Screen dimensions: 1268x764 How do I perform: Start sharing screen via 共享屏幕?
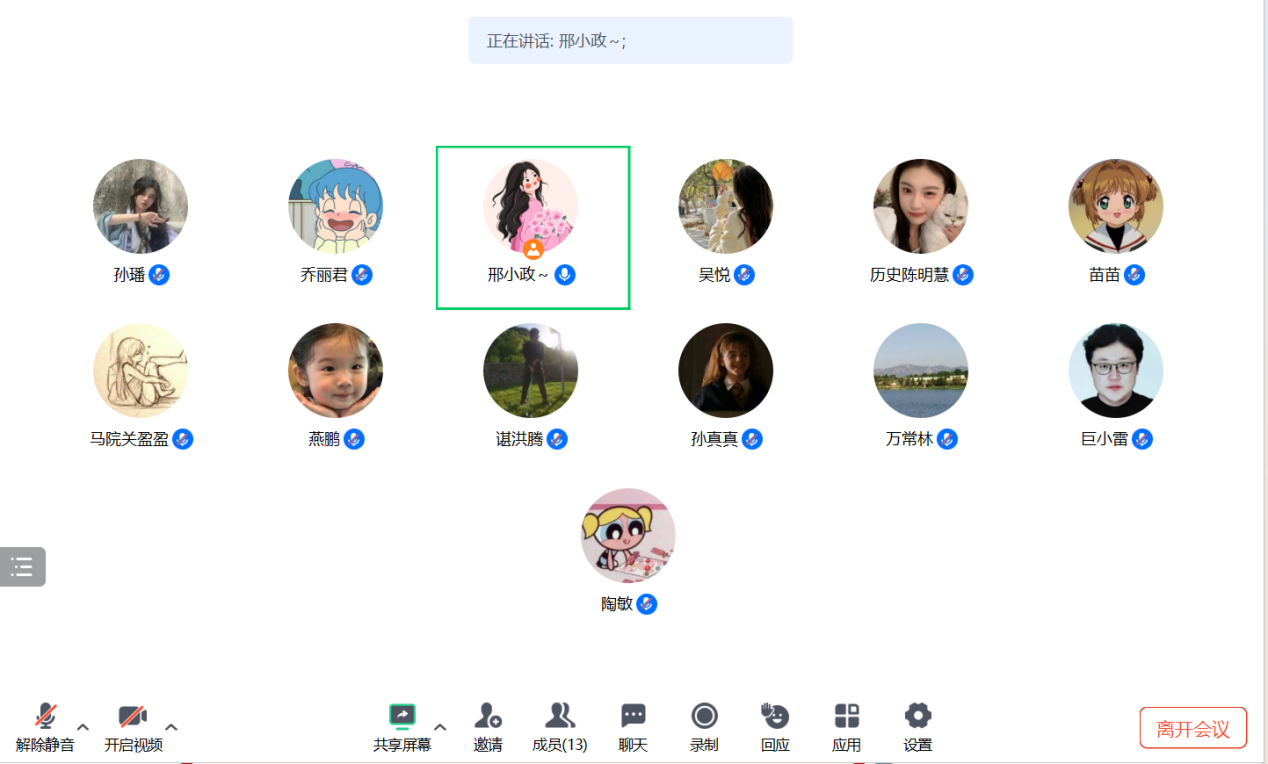402,726
